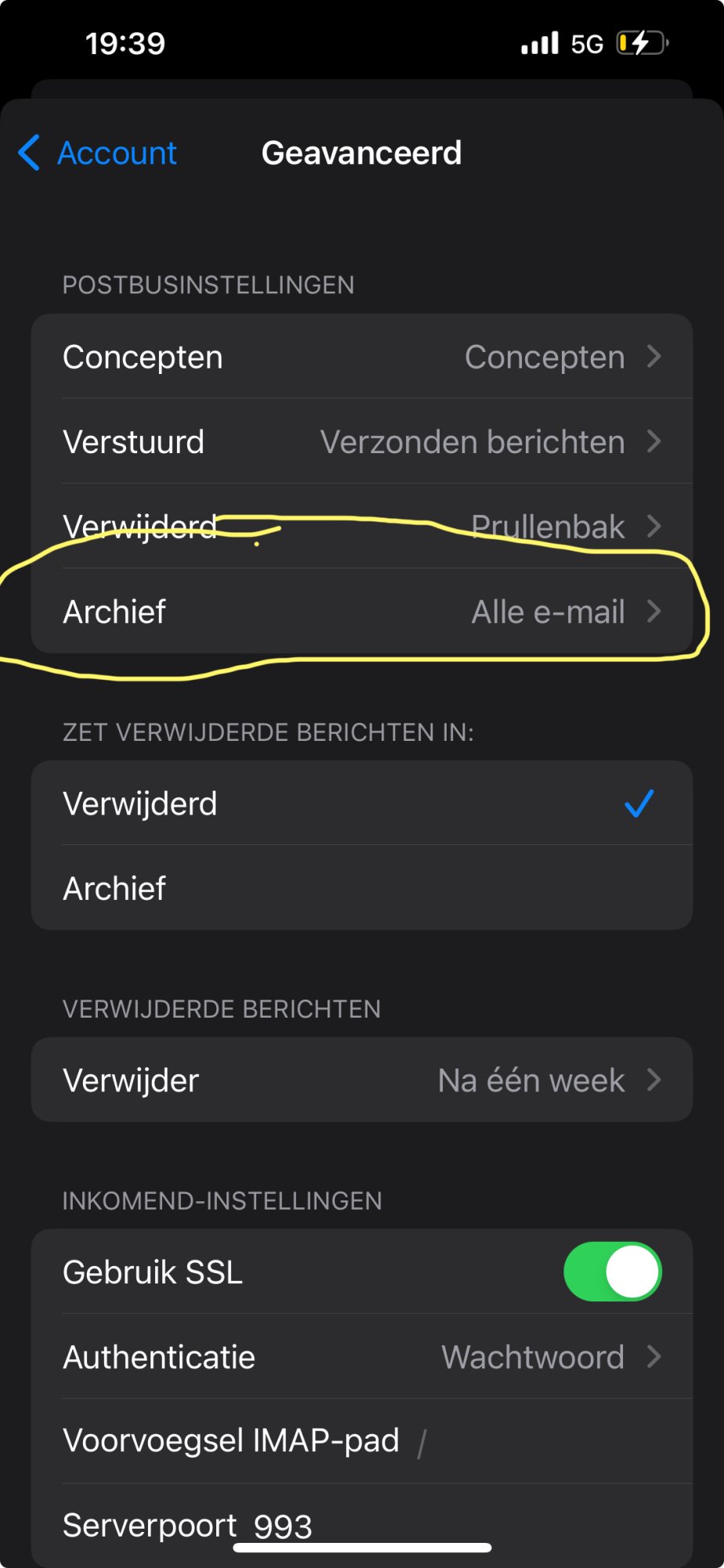
Task: Open Authenticatie setting
Action: click(x=361, y=1356)
